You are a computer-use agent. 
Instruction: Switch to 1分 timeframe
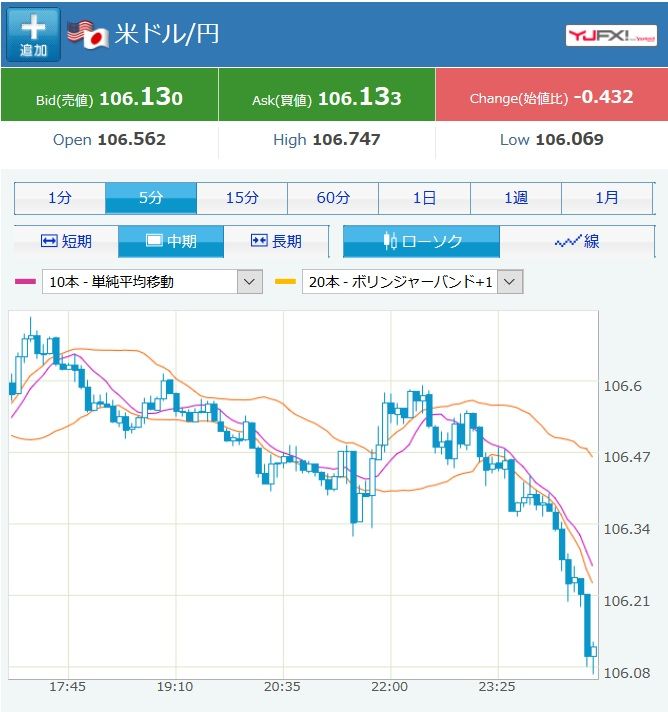(x=60, y=198)
